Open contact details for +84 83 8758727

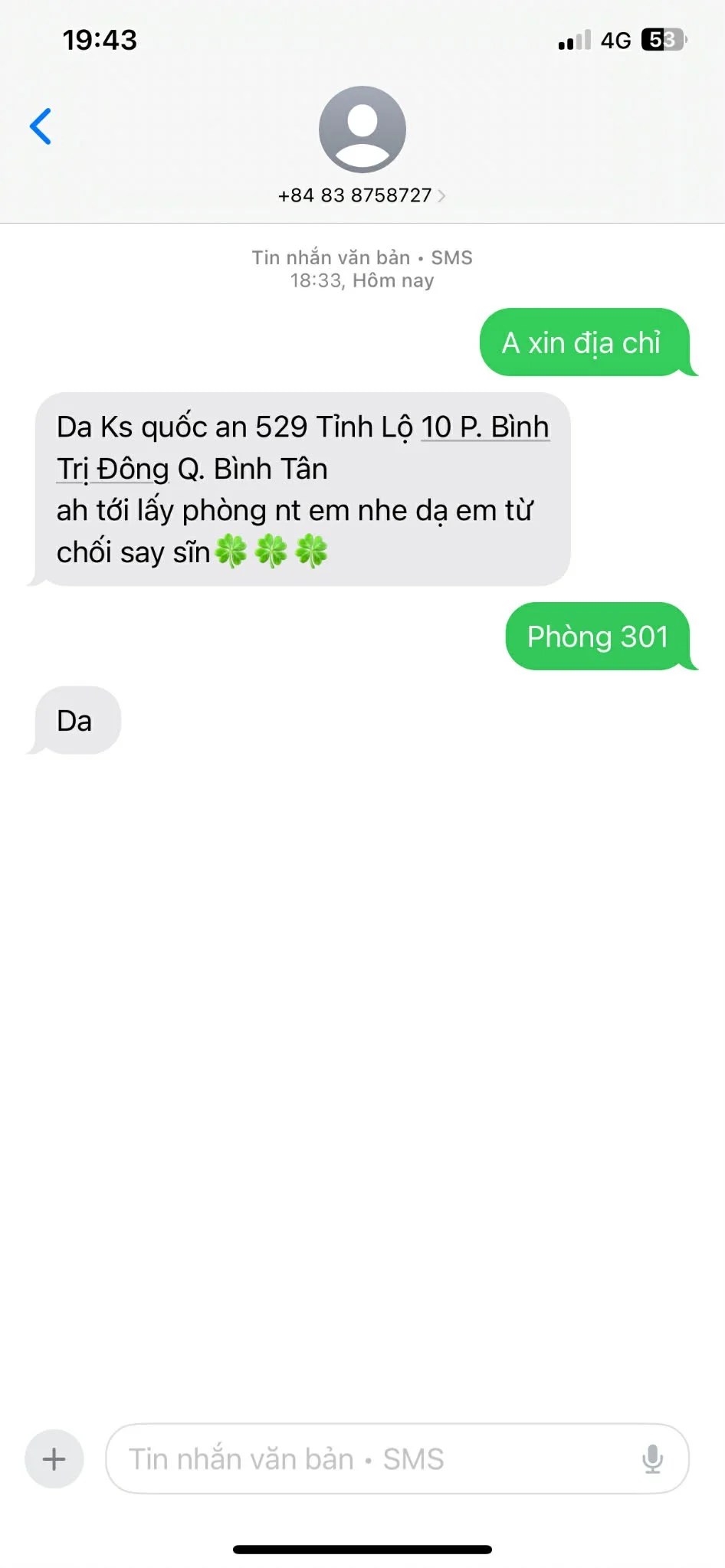[x=362, y=195]
